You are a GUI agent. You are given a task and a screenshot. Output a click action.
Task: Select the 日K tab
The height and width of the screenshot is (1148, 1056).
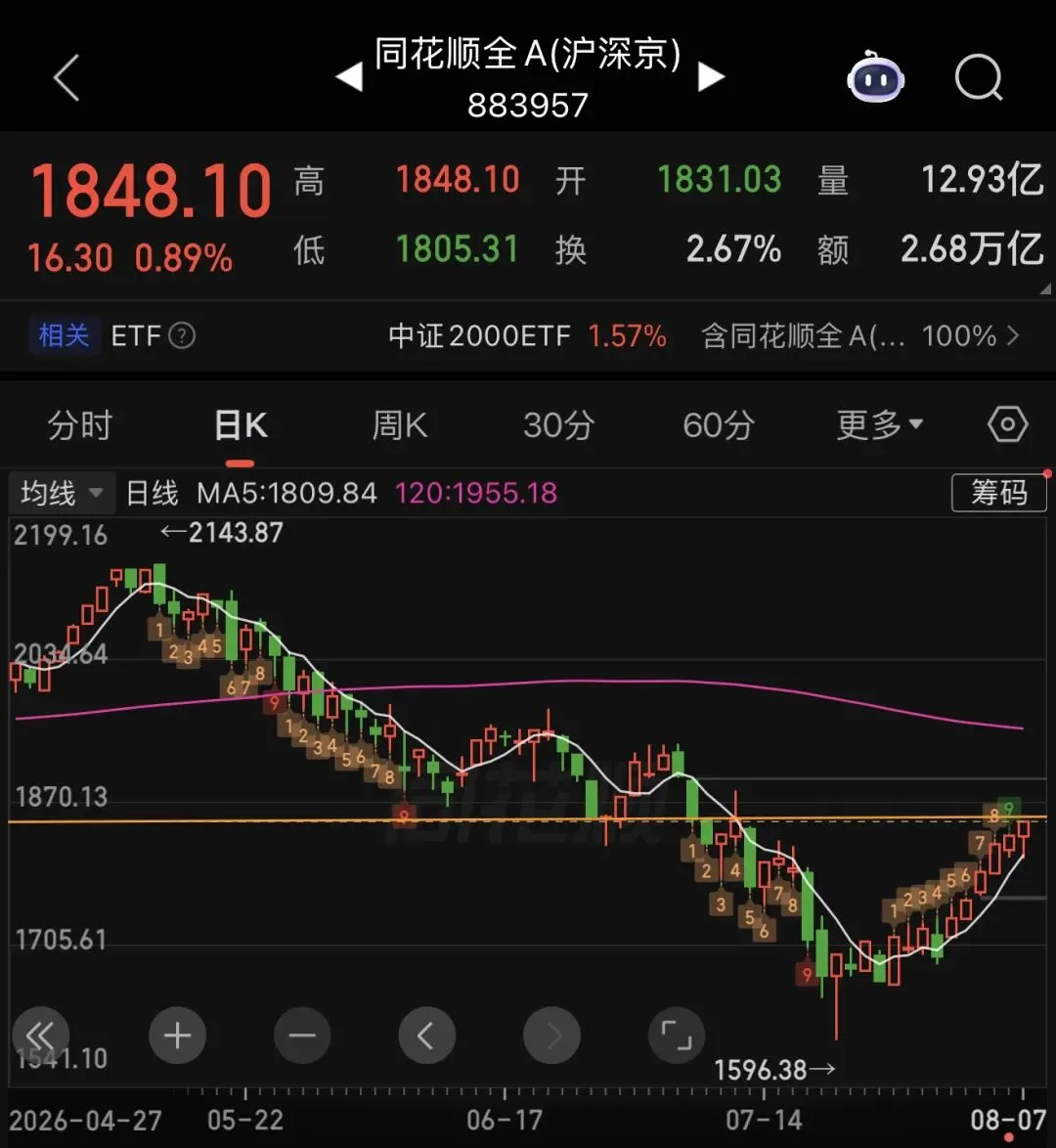[x=241, y=424]
